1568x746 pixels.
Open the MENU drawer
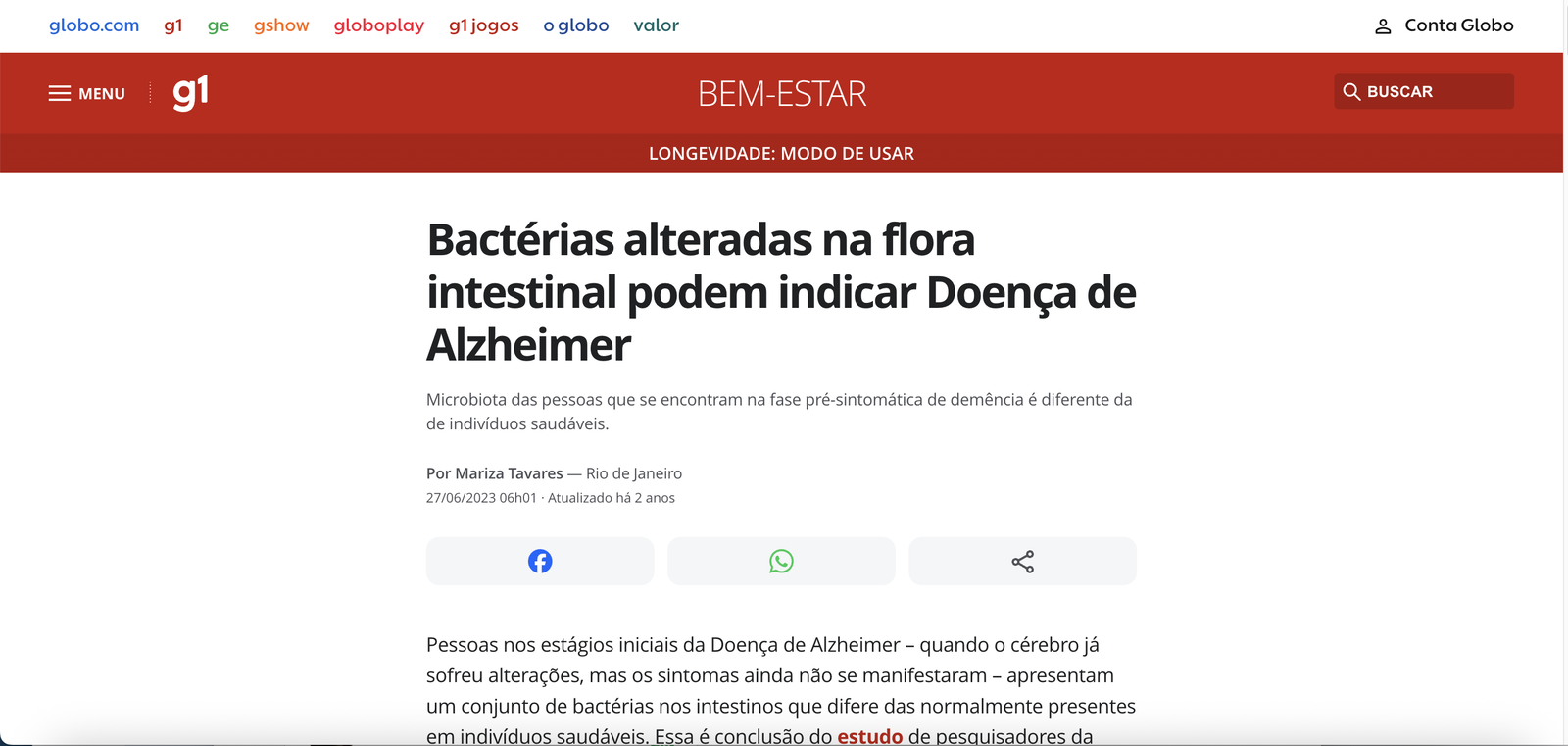pos(86,94)
